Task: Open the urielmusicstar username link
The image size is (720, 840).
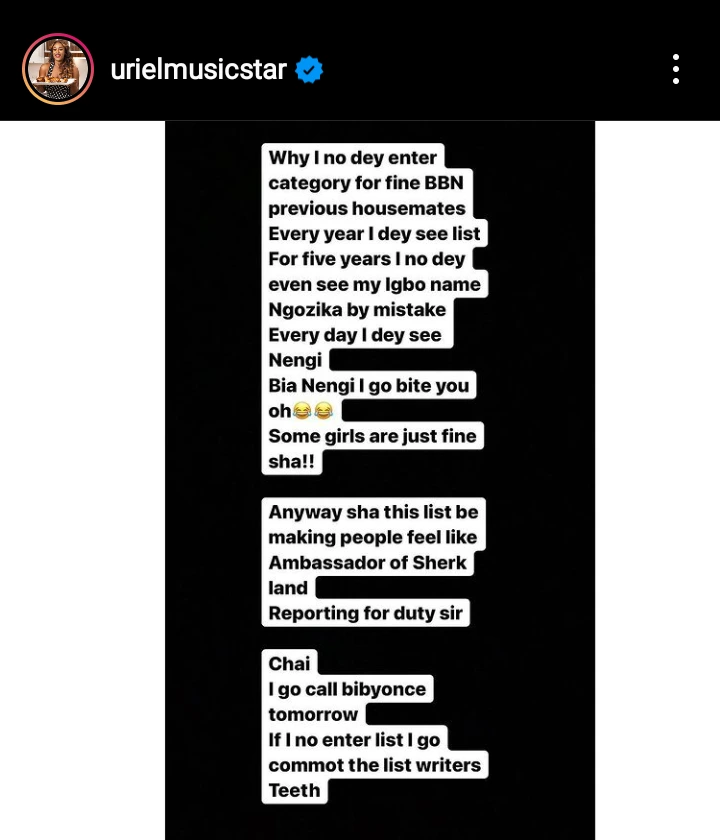Action: pos(198,70)
